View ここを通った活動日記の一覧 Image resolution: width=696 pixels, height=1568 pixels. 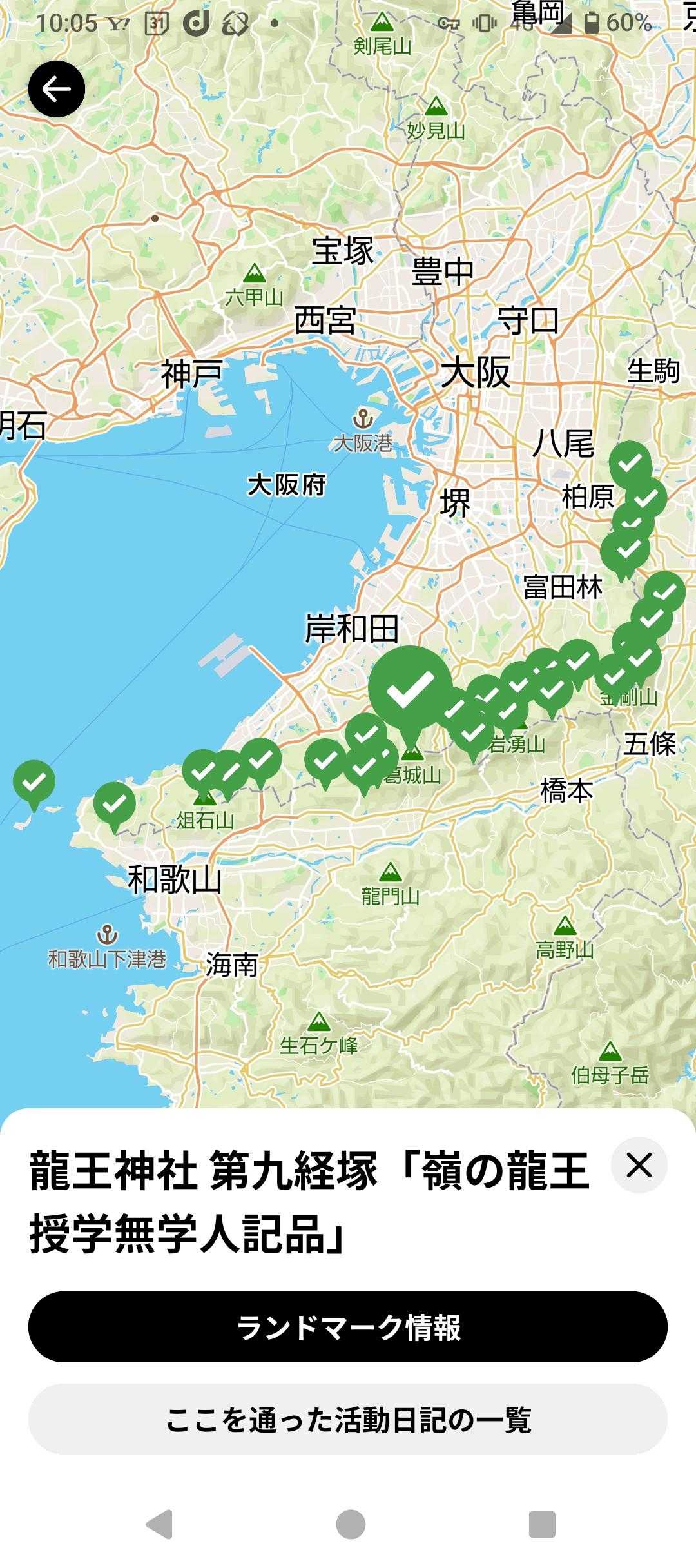click(x=348, y=1420)
